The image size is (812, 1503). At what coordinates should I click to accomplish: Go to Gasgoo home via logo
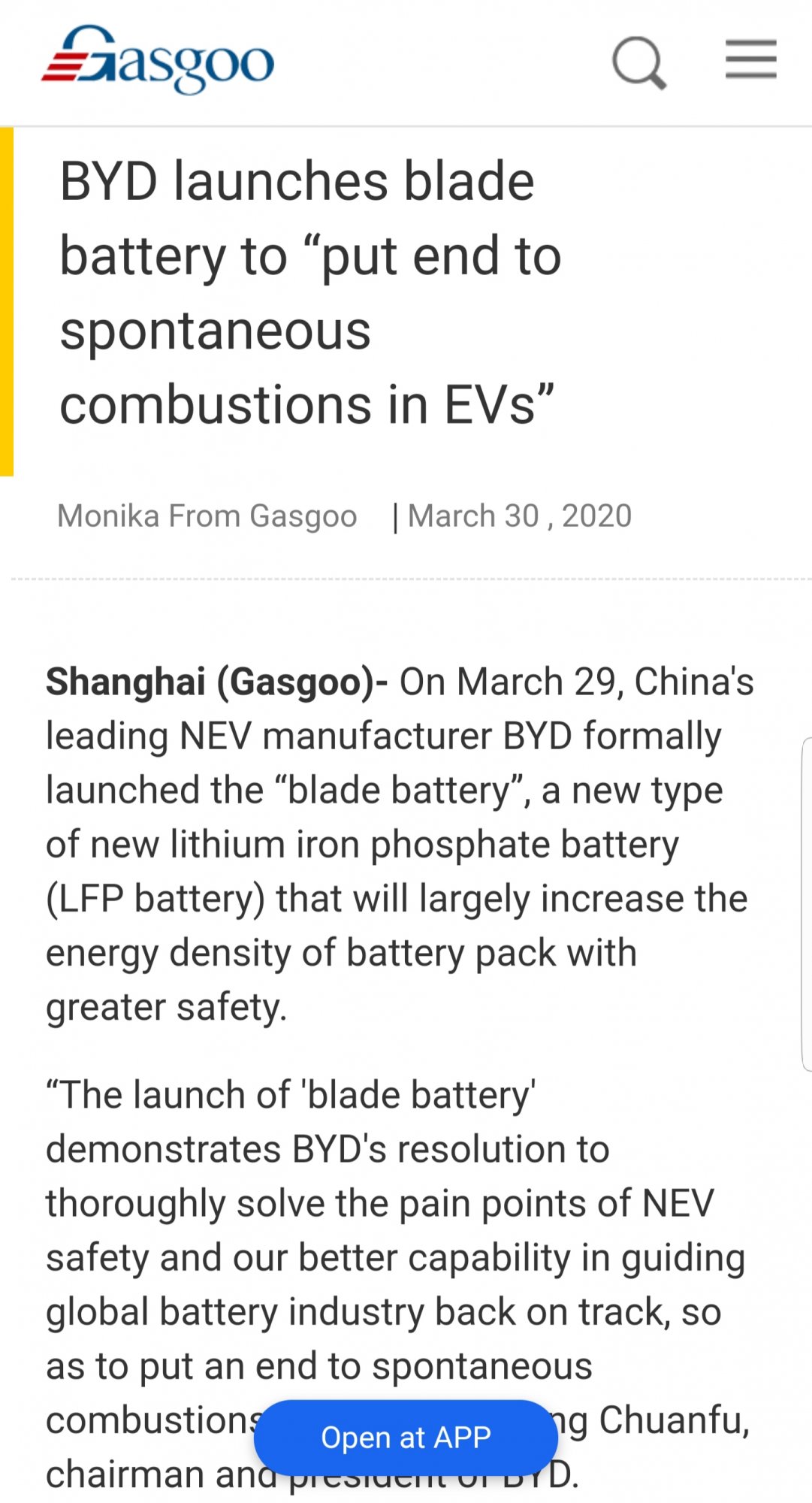click(x=158, y=60)
